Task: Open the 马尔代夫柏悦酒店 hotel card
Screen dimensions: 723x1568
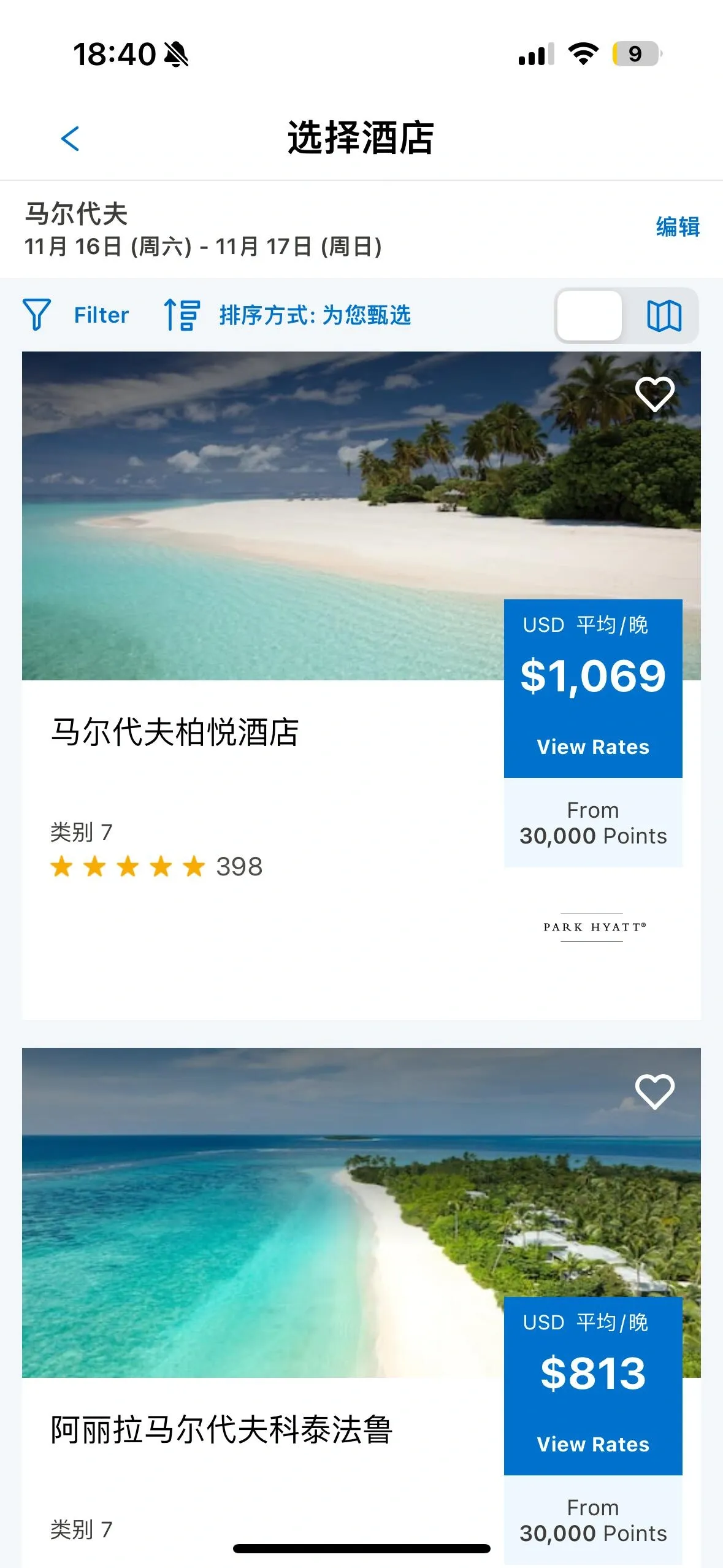Action: [175, 732]
